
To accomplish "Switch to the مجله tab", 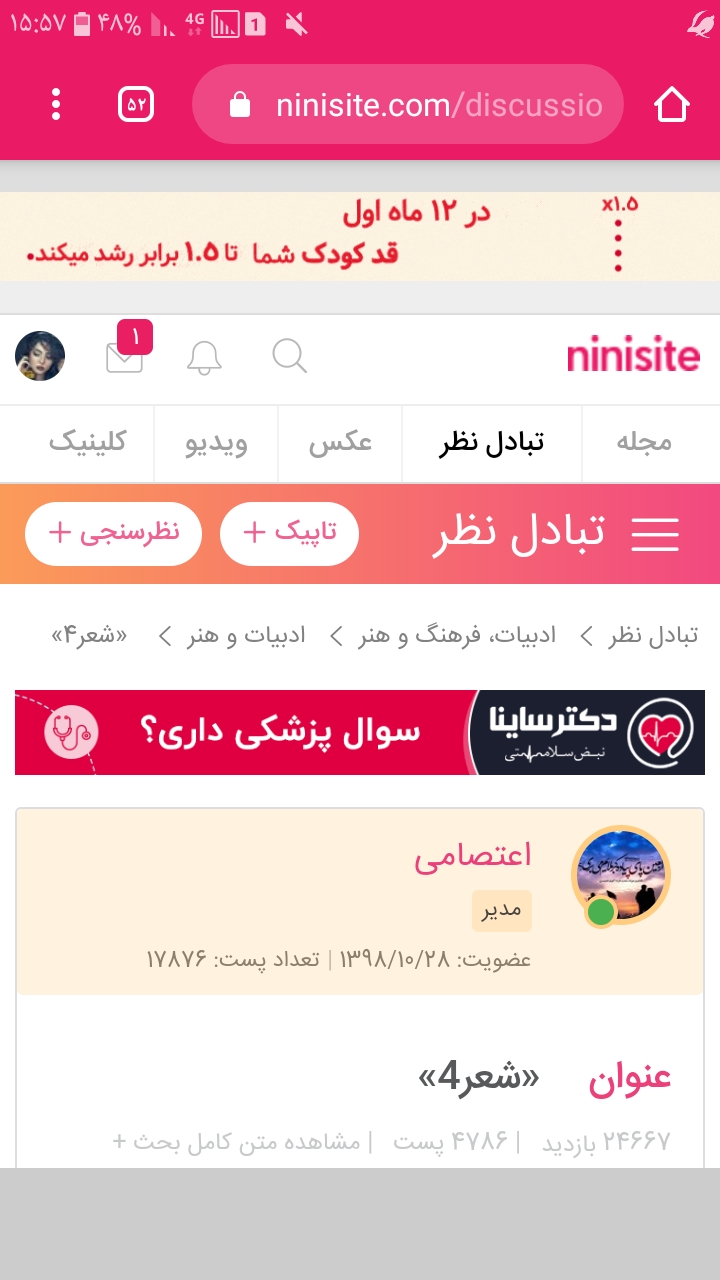I will tap(643, 443).
